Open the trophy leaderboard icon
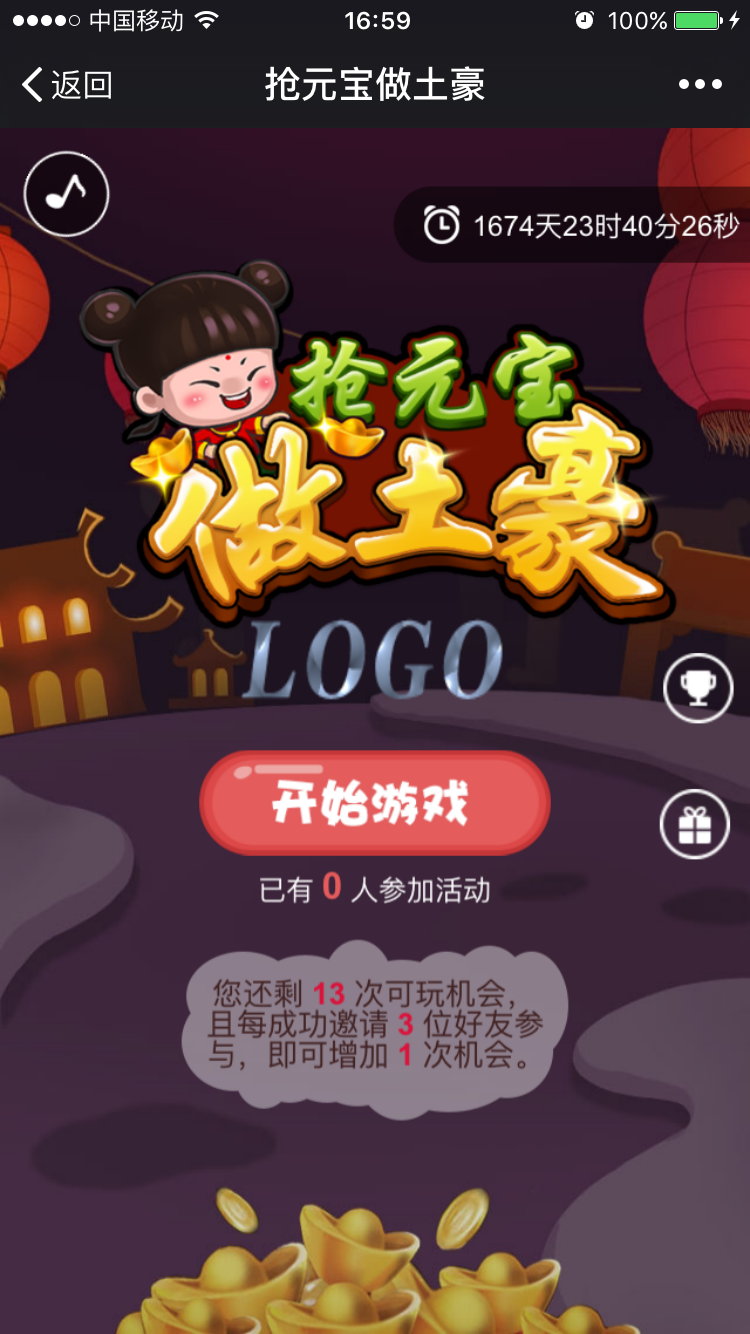 pos(697,688)
